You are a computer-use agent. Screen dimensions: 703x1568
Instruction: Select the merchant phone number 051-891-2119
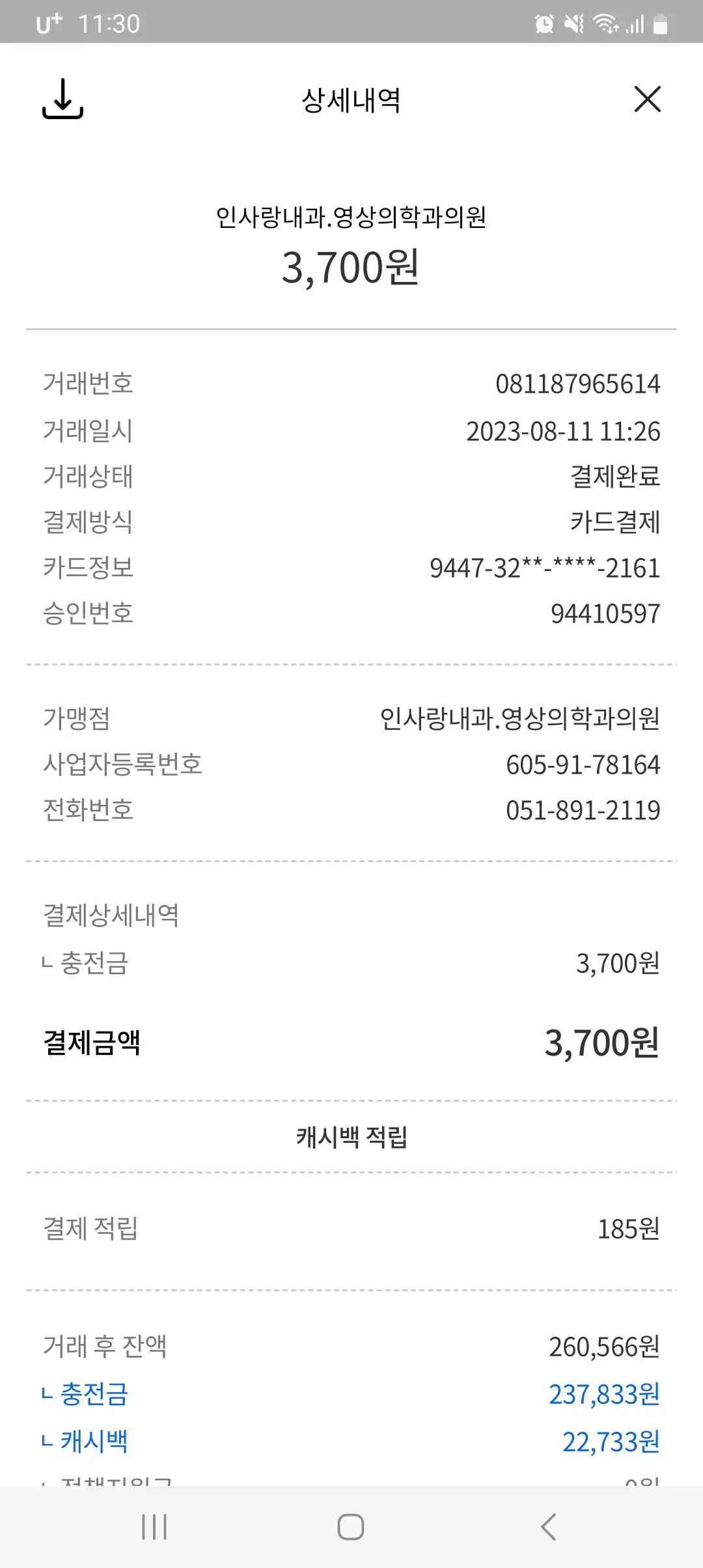(x=584, y=809)
